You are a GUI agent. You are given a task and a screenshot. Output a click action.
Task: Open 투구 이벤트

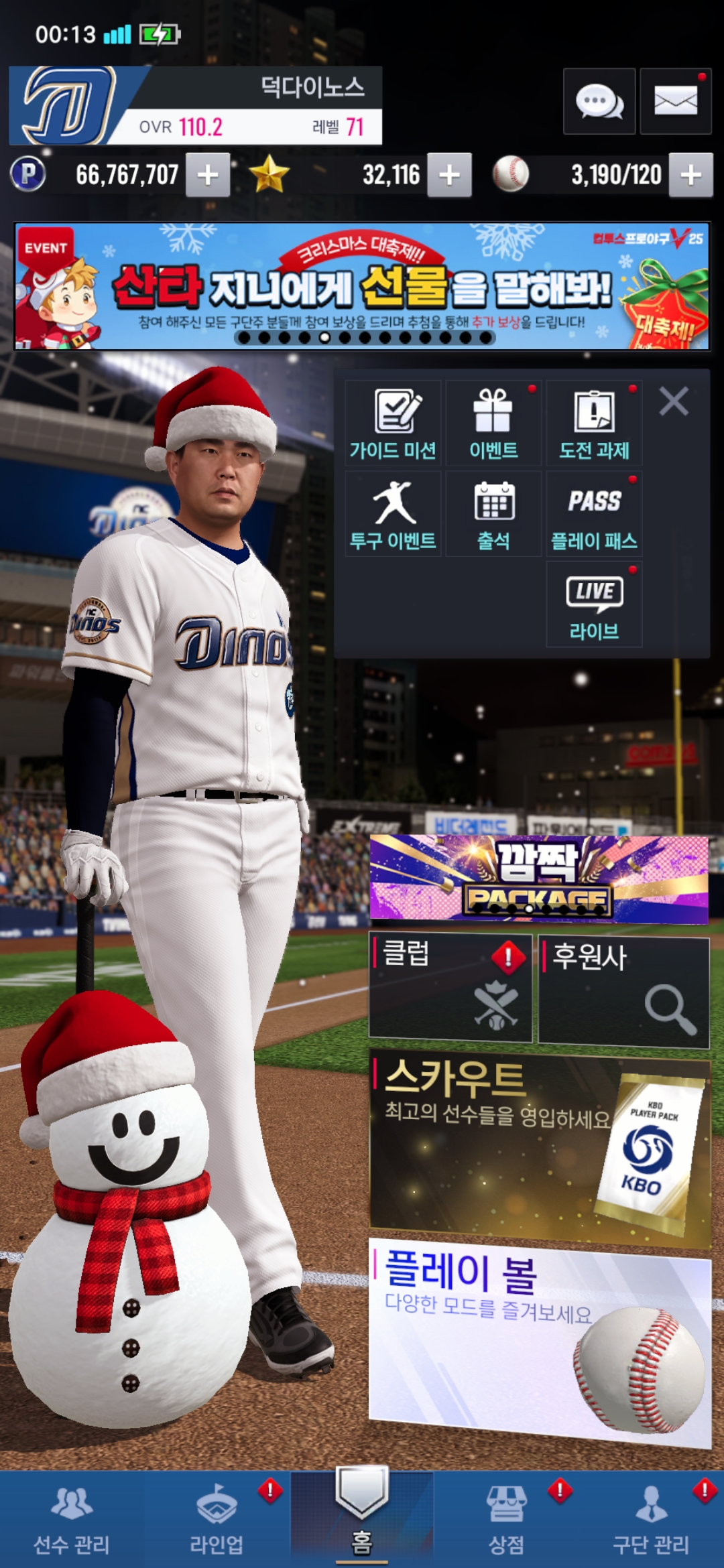394,514
